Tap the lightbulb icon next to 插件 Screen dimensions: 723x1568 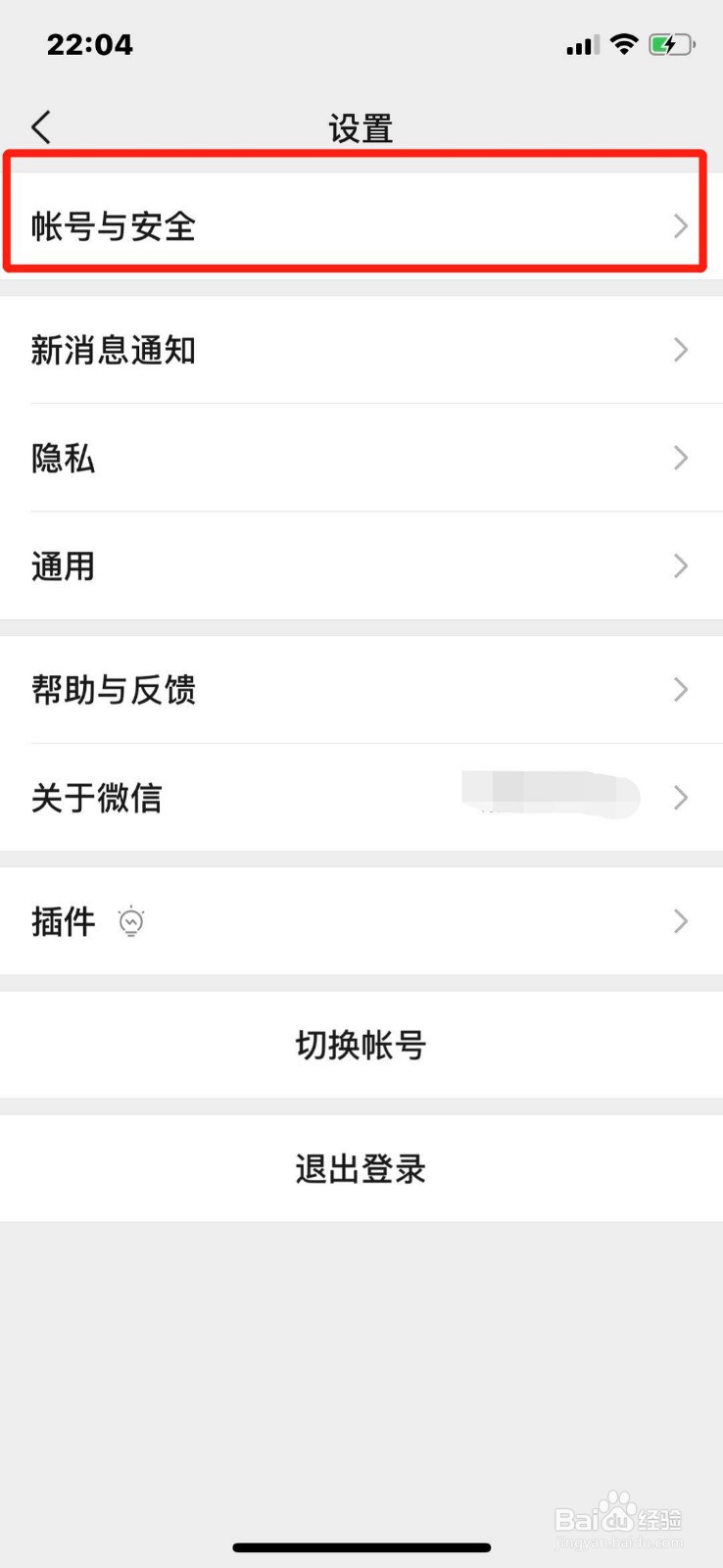(130, 921)
